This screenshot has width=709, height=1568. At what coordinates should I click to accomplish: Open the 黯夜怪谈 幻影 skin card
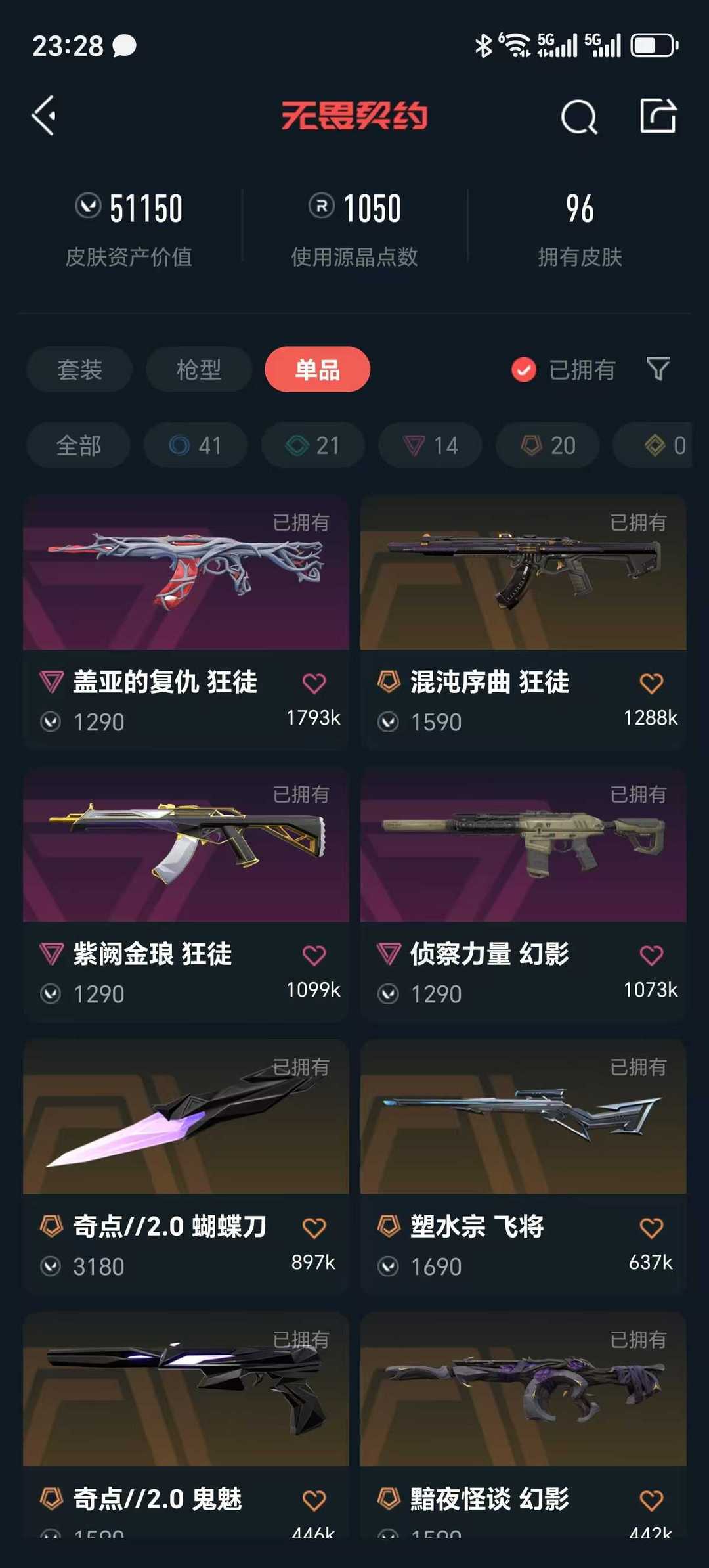pos(523,1425)
